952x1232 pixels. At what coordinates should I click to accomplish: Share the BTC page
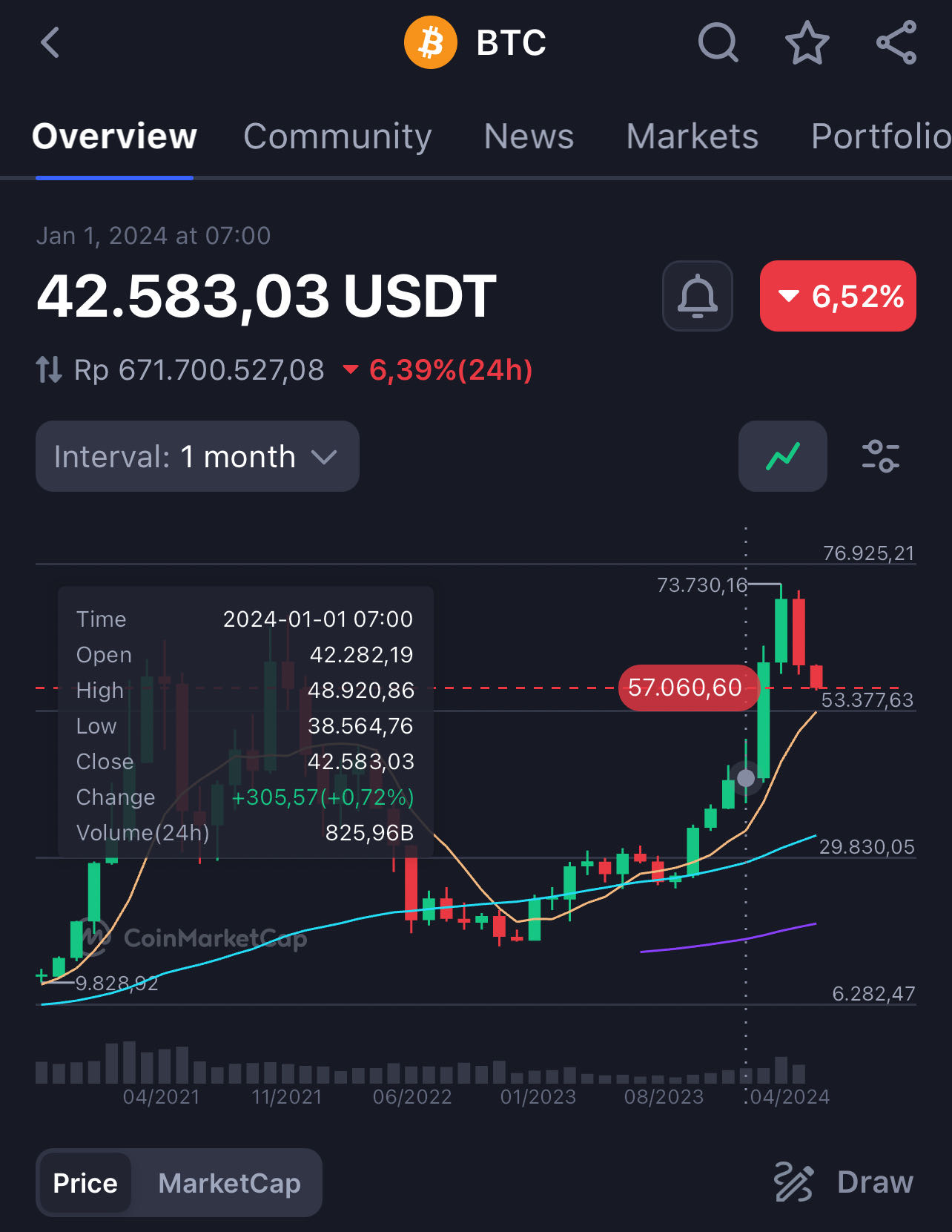pyautogui.click(x=896, y=42)
